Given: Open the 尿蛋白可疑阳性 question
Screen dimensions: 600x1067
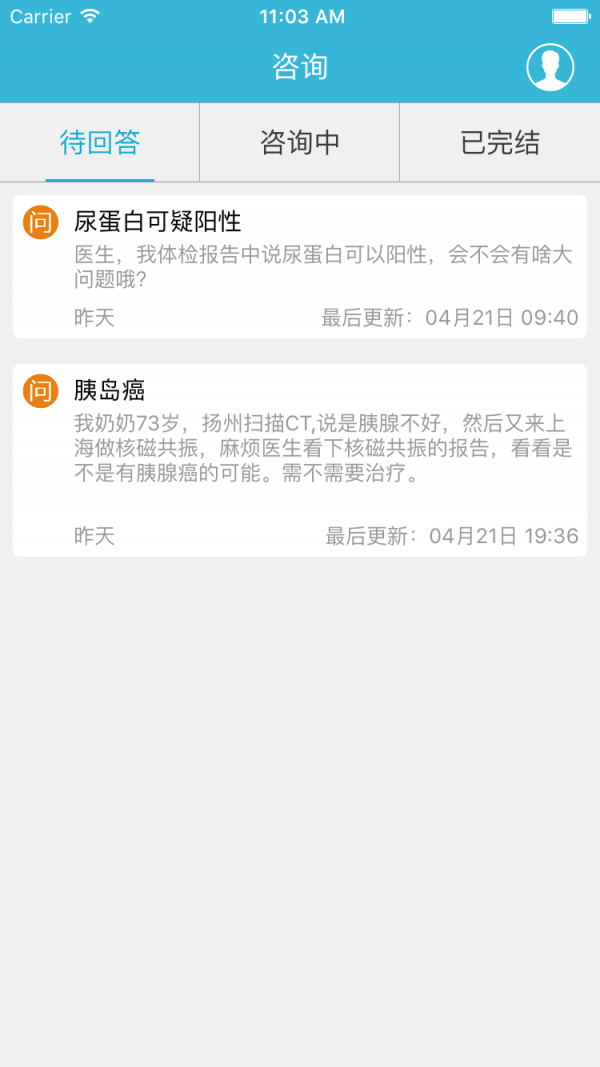Looking at the screenshot, I should (x=300, y=266).
